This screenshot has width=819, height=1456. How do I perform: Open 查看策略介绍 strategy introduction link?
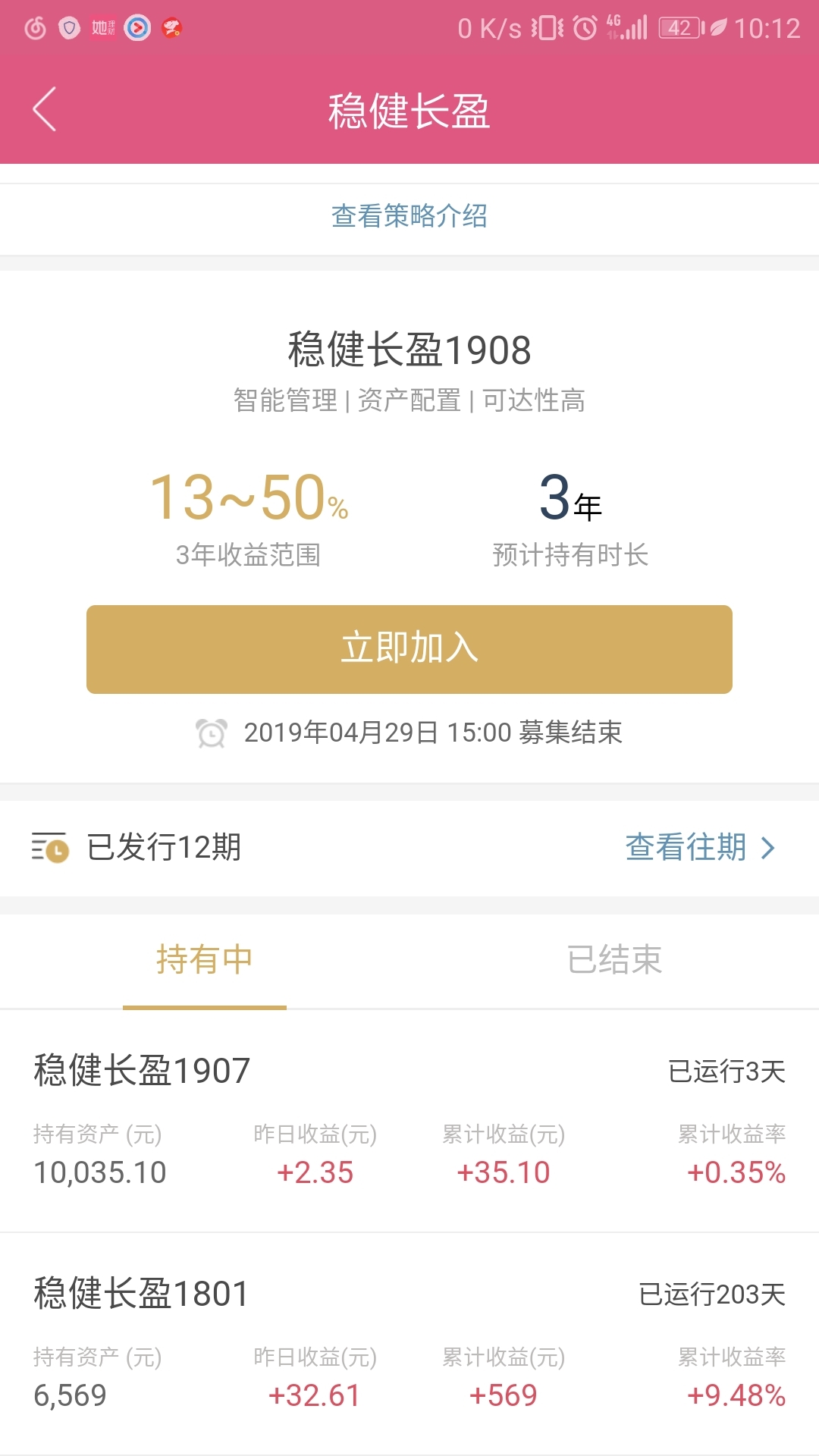(409, 216)
